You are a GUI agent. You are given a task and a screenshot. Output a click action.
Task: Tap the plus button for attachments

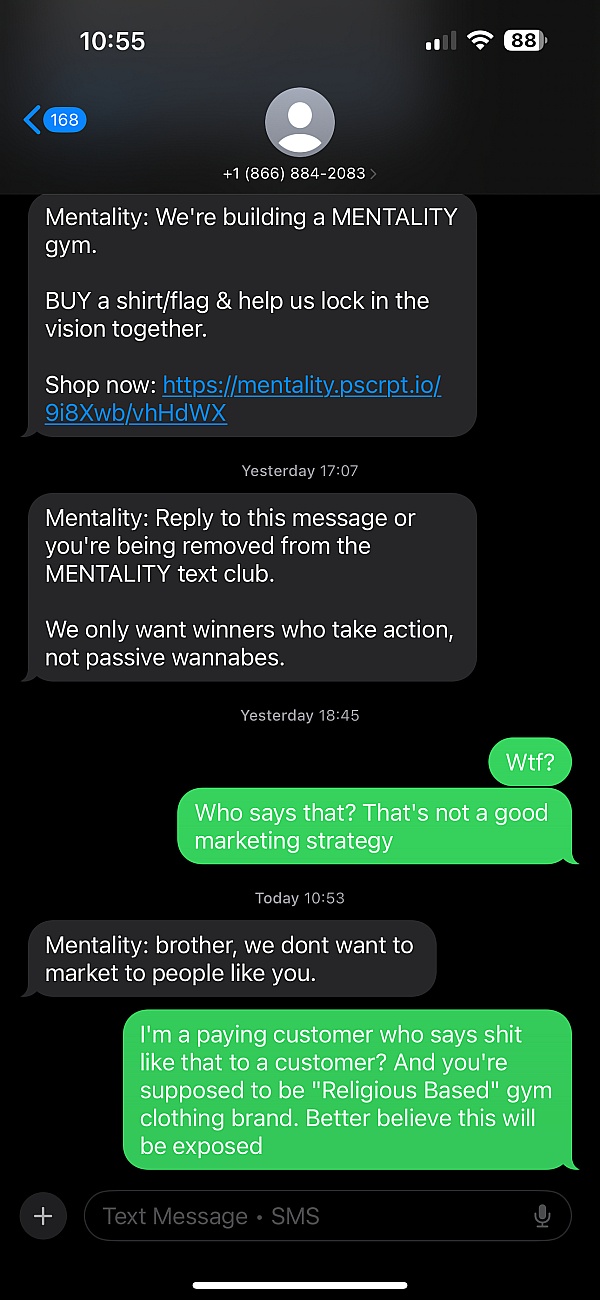43,1216
